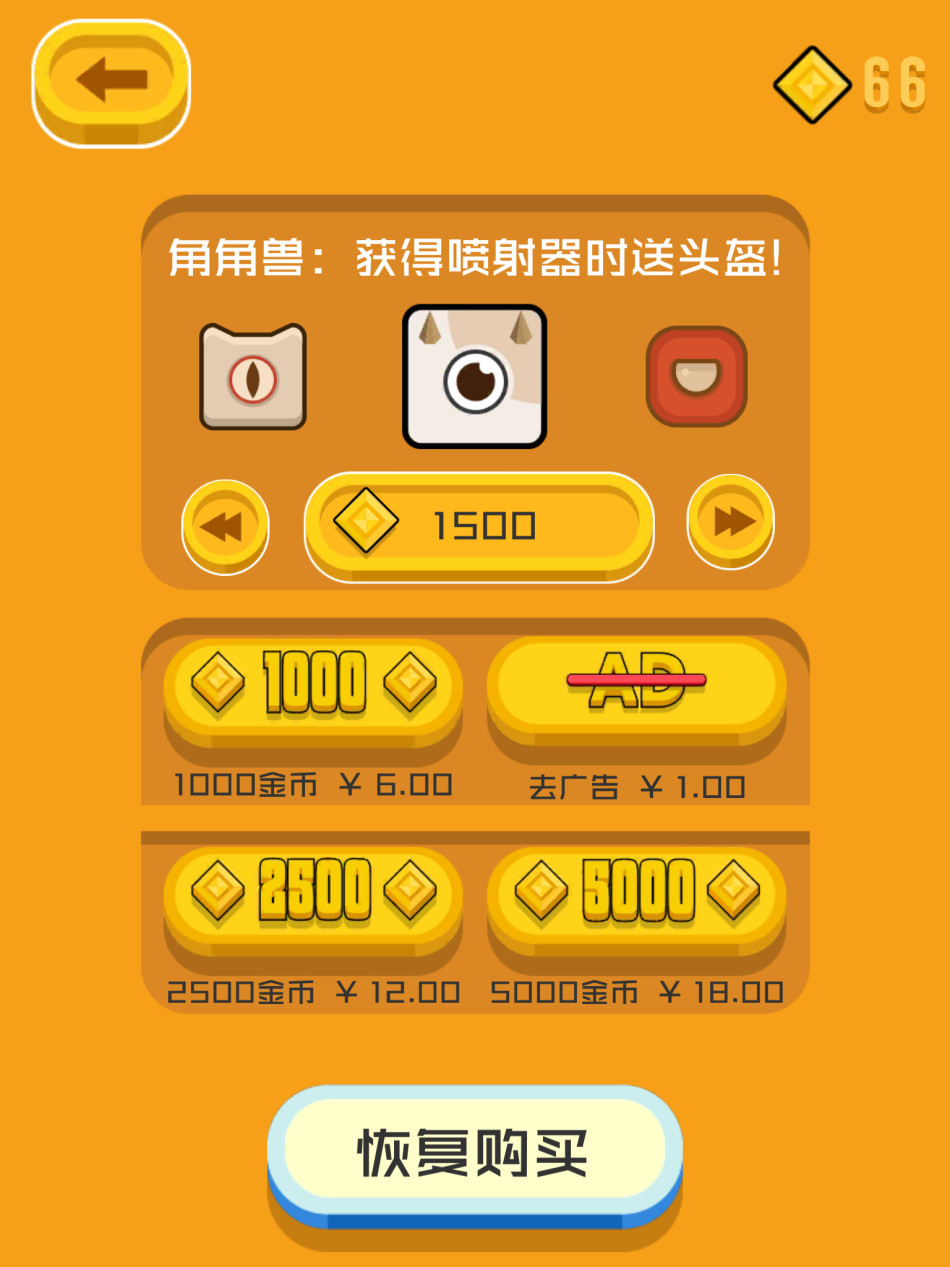Screen dimensions: 950x1267
Task: Purchase the 1000 coins pack
Action: pos(313,687)
